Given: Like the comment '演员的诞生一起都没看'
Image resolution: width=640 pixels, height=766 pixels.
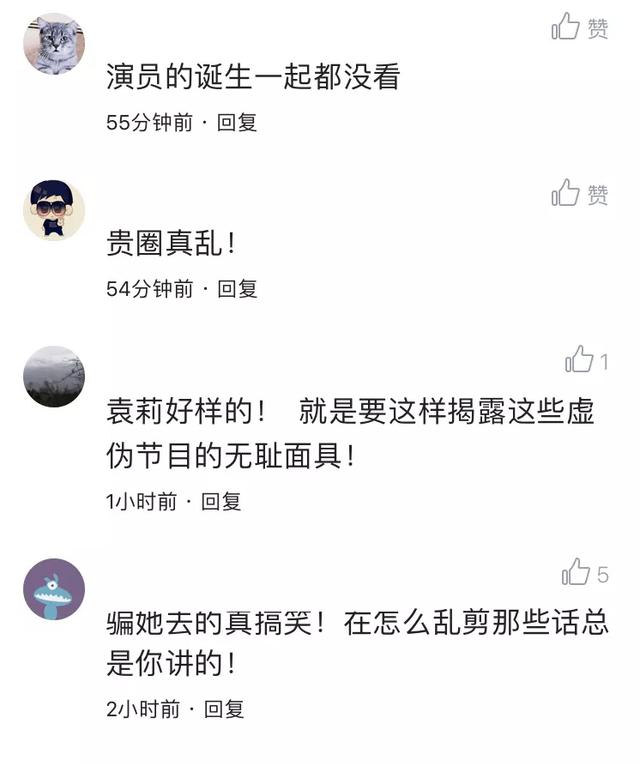Looking at the screenshot, I should [566, 27].
